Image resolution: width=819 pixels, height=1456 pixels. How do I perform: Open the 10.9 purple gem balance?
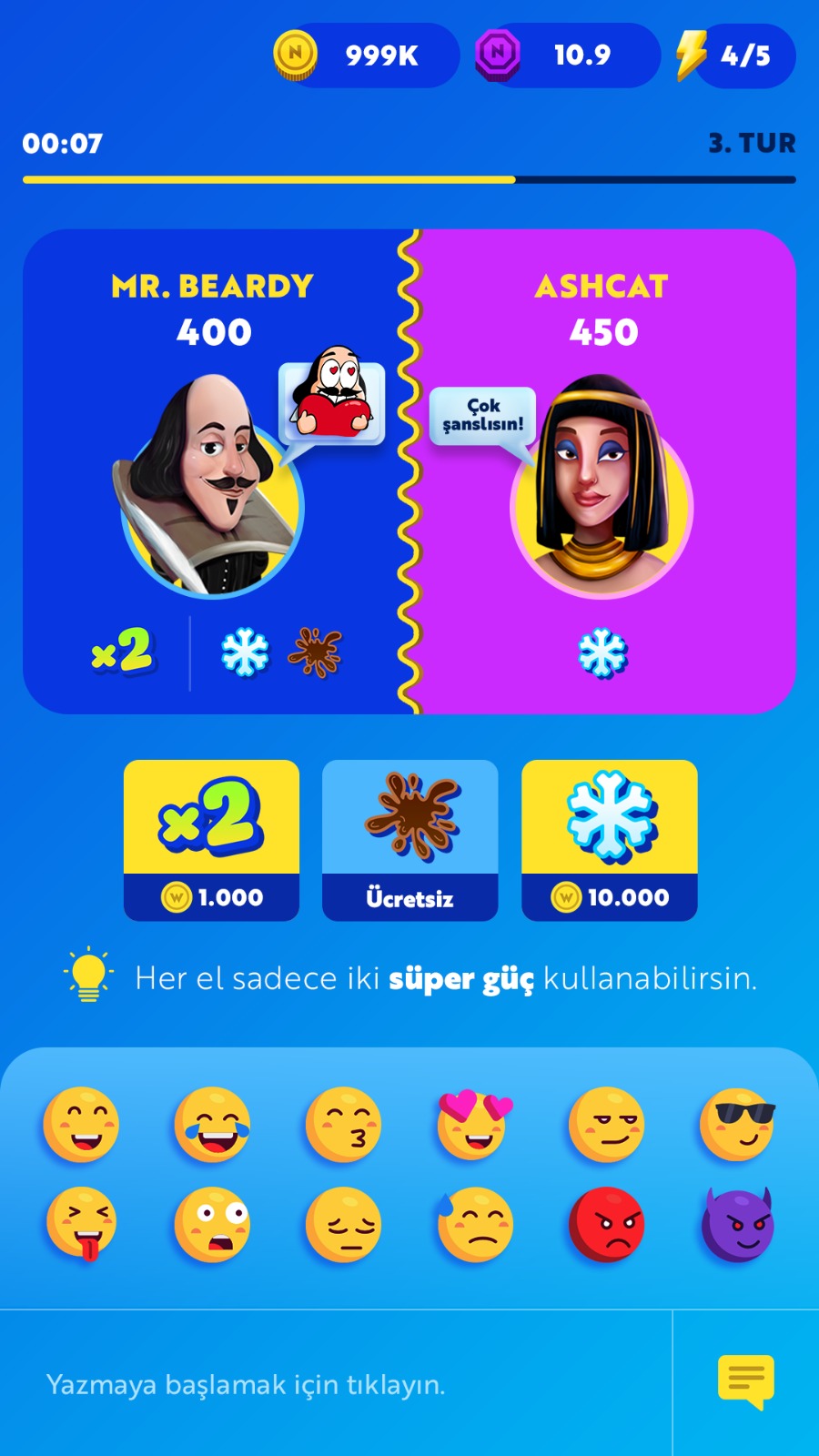click(x=568, y=56)
